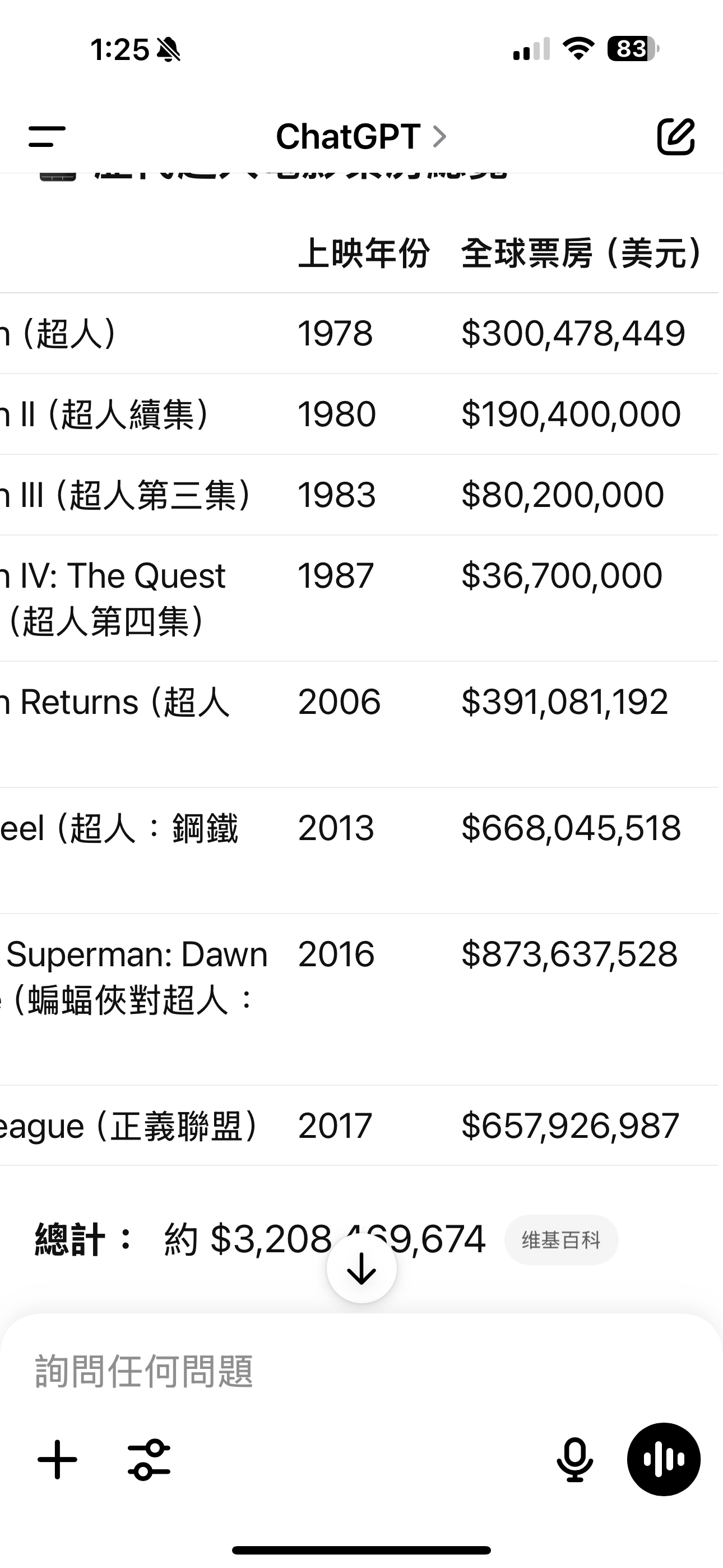Start voice dictation with the microphone

(x=574, y=1460)
